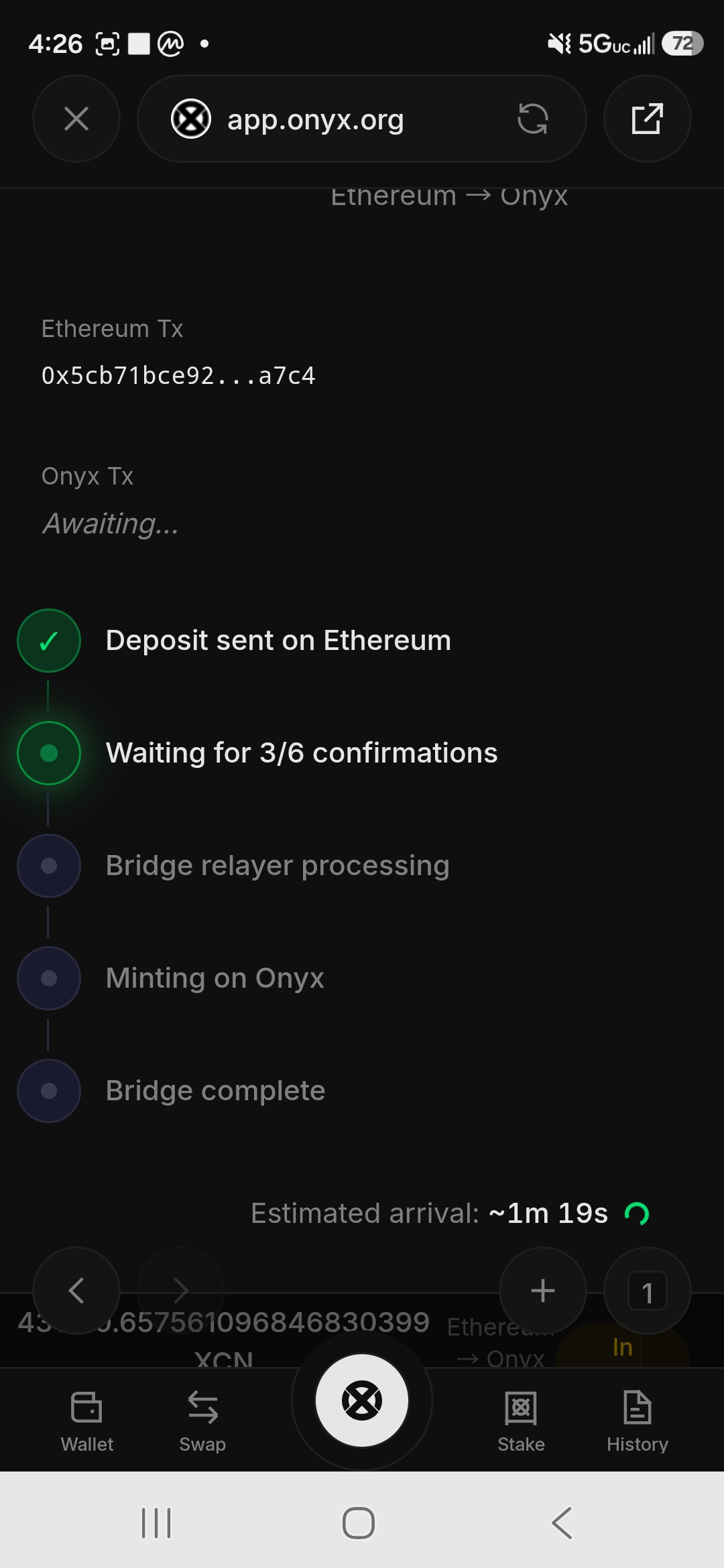Open page in external browser

[x=647, y=119]
